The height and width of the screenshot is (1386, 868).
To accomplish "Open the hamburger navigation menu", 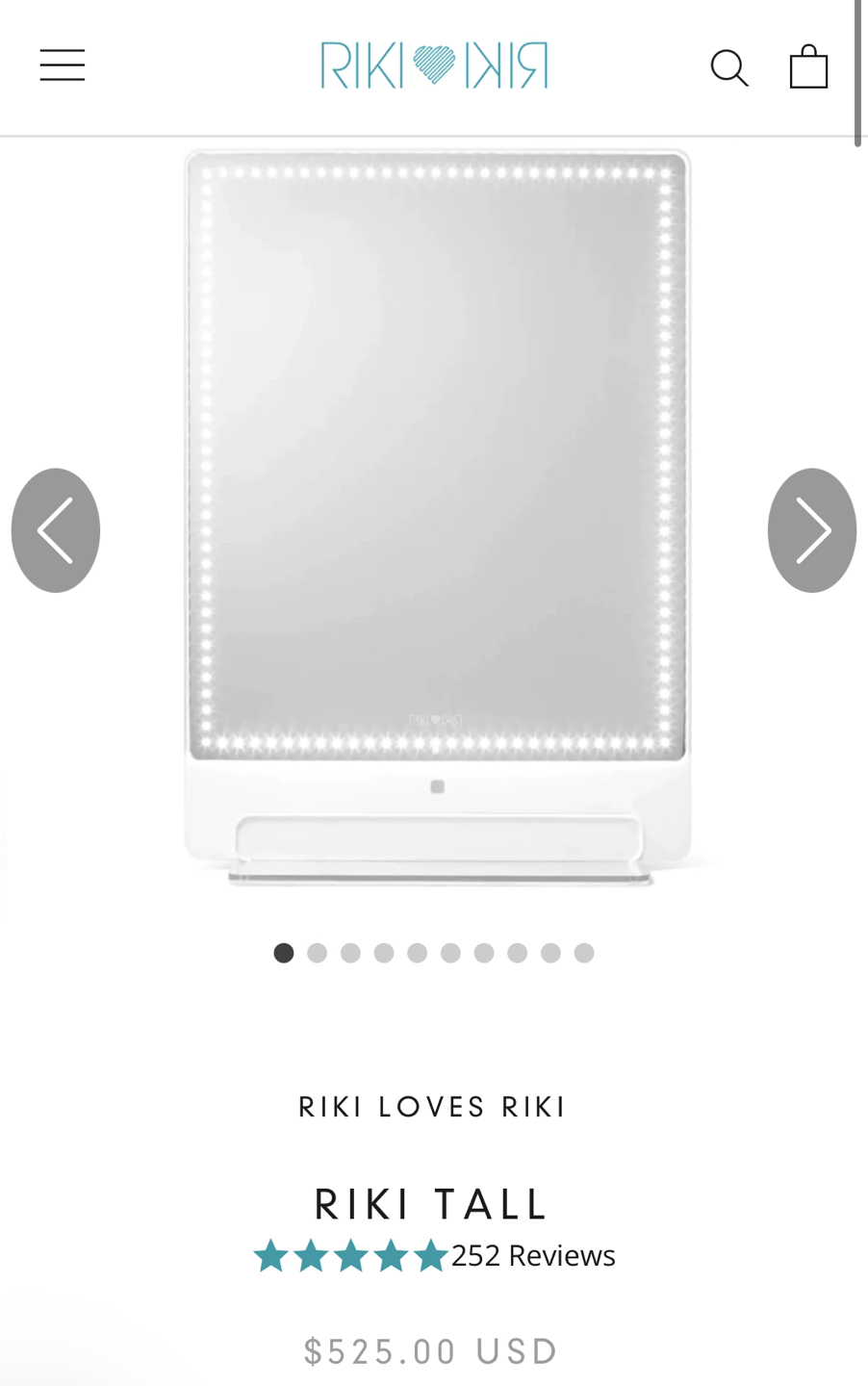I will coord(63,65).
